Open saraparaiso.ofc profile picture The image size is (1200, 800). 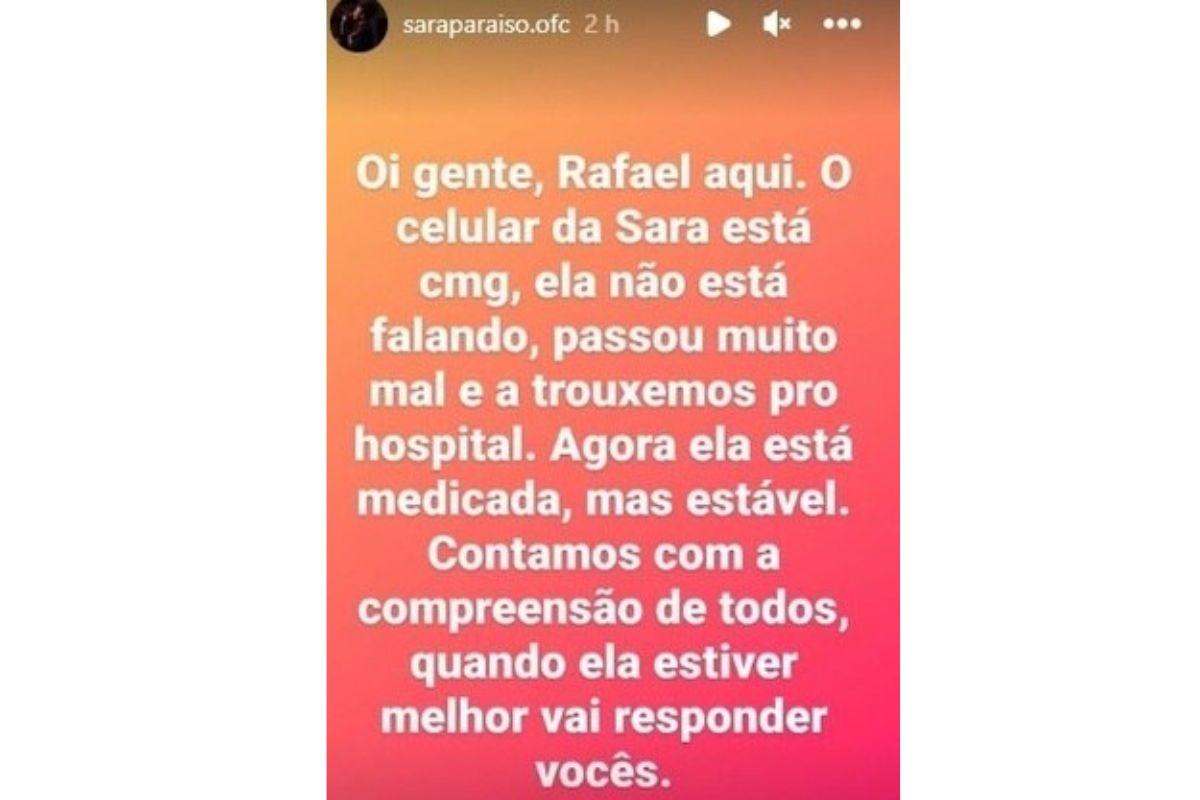[x=358, y=25]
